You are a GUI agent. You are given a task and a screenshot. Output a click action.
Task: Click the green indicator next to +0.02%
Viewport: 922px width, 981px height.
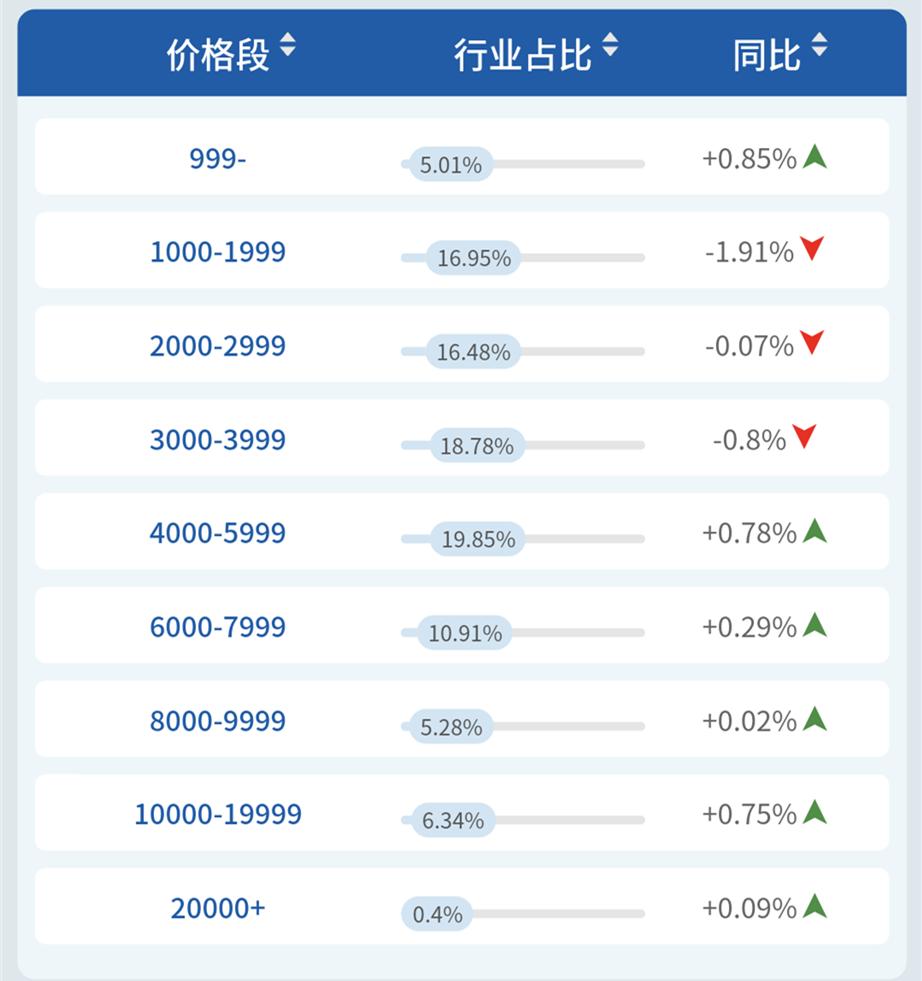point(813,721)
